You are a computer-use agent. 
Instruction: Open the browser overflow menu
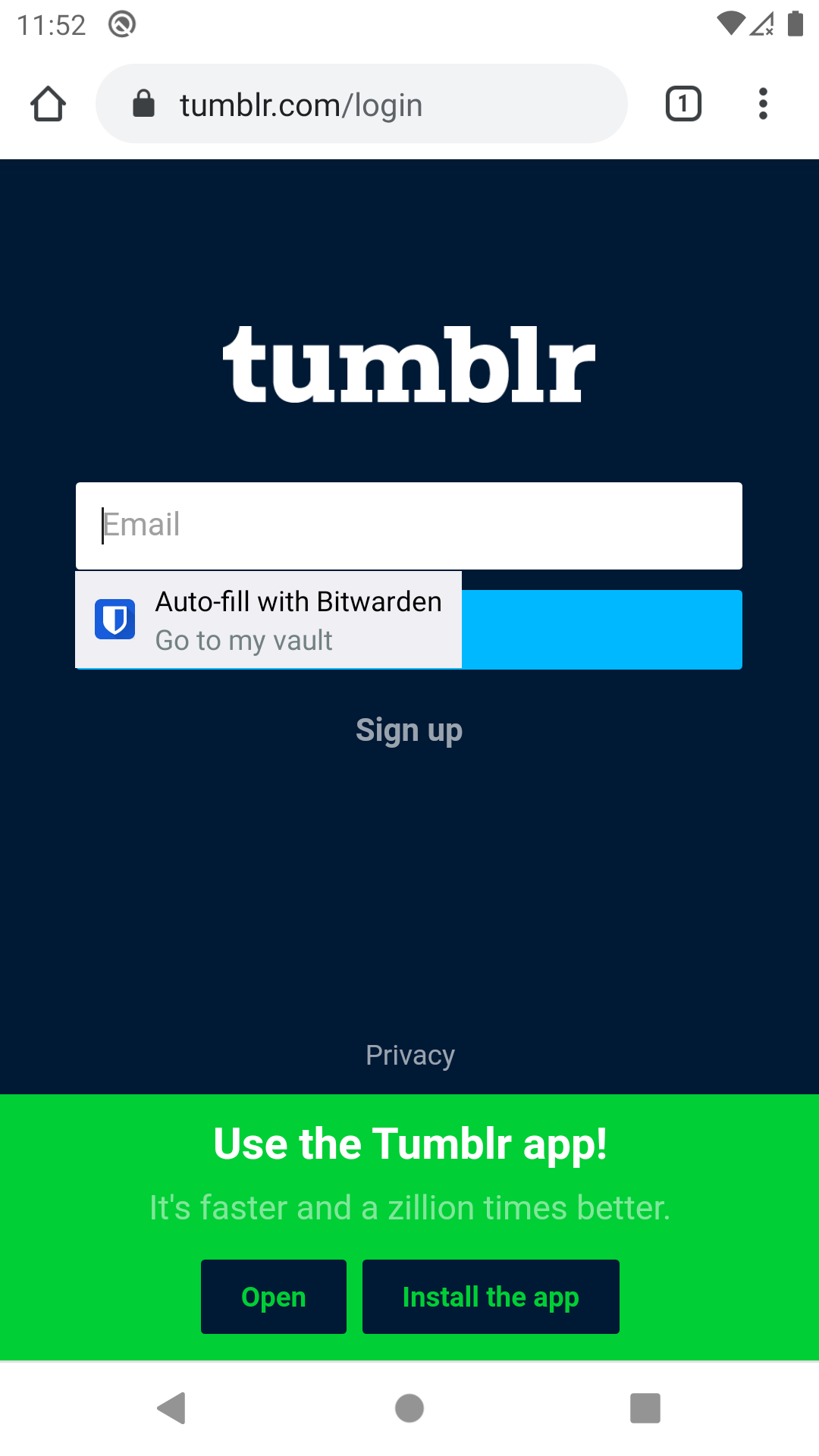[763, 104]
